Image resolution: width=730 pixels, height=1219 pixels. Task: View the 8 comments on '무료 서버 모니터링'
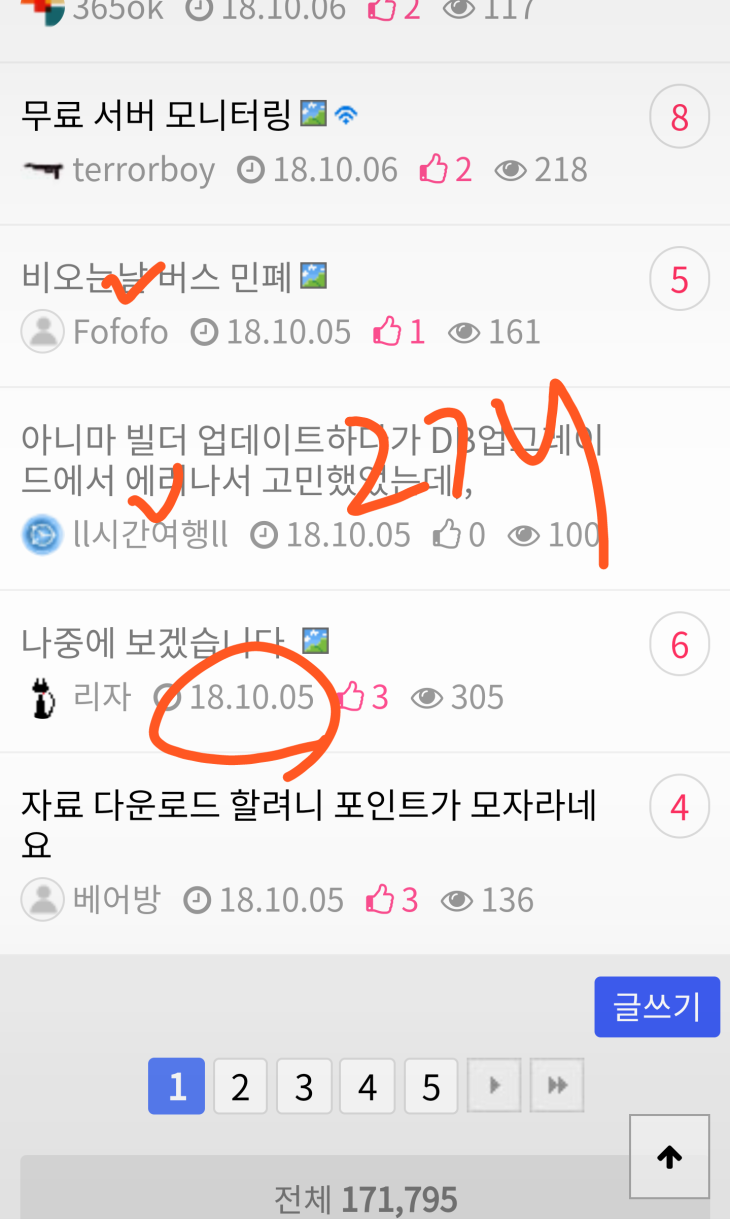click(679, 117)
